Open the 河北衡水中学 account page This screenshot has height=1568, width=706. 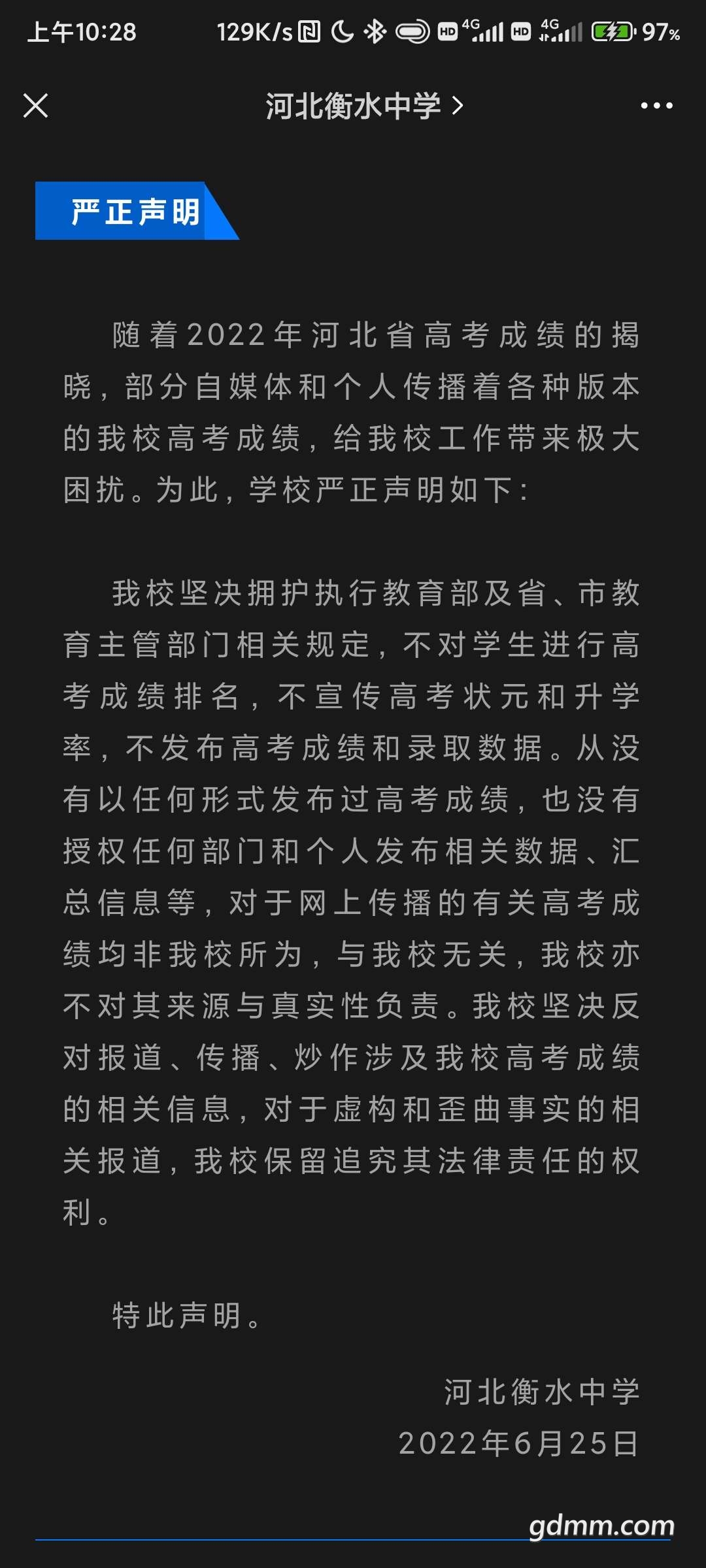tap(364, 105)
